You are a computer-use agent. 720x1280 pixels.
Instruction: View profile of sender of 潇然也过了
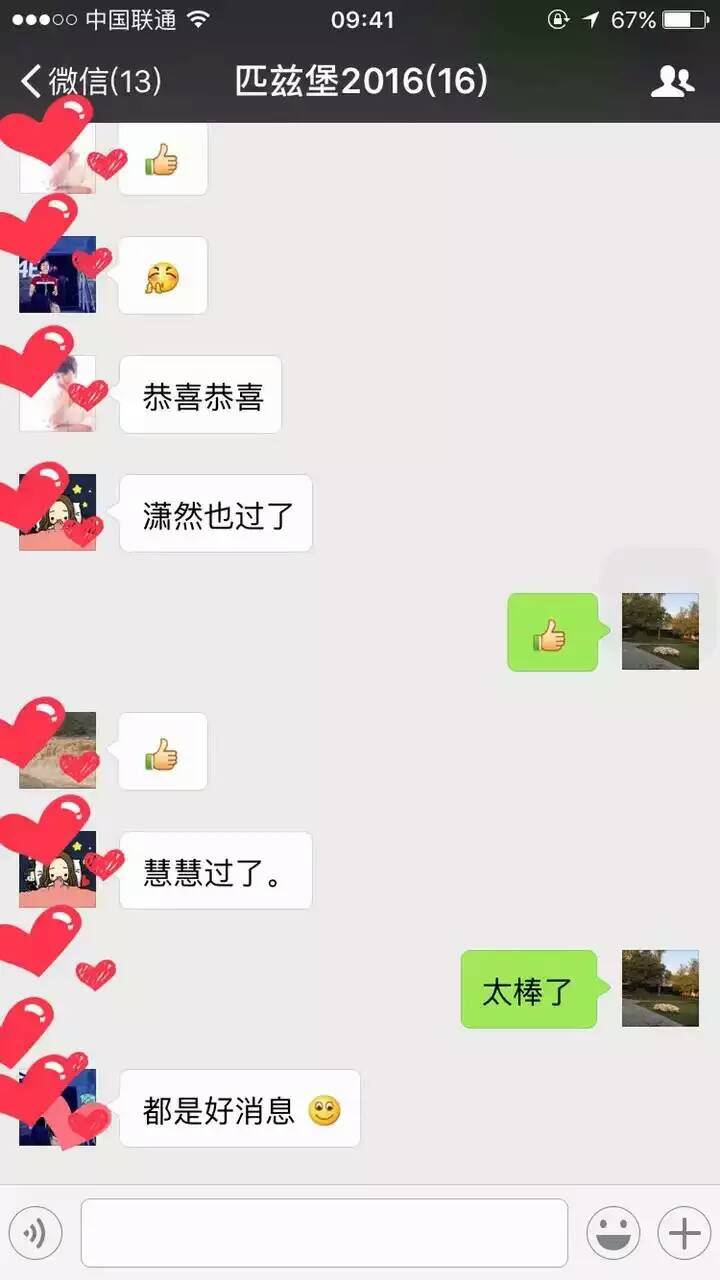58,512
